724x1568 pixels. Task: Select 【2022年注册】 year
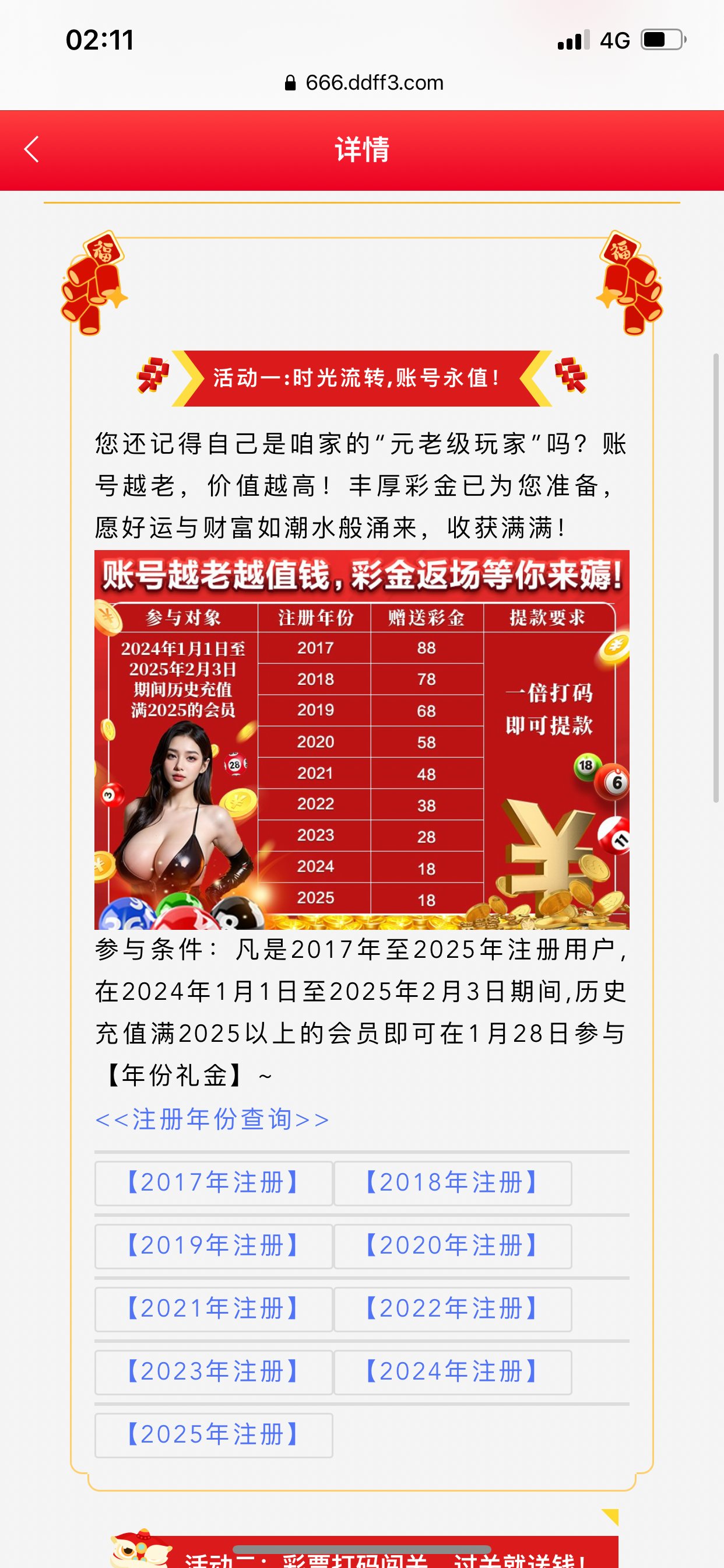pyautogui.click(x=453, y=1308)
